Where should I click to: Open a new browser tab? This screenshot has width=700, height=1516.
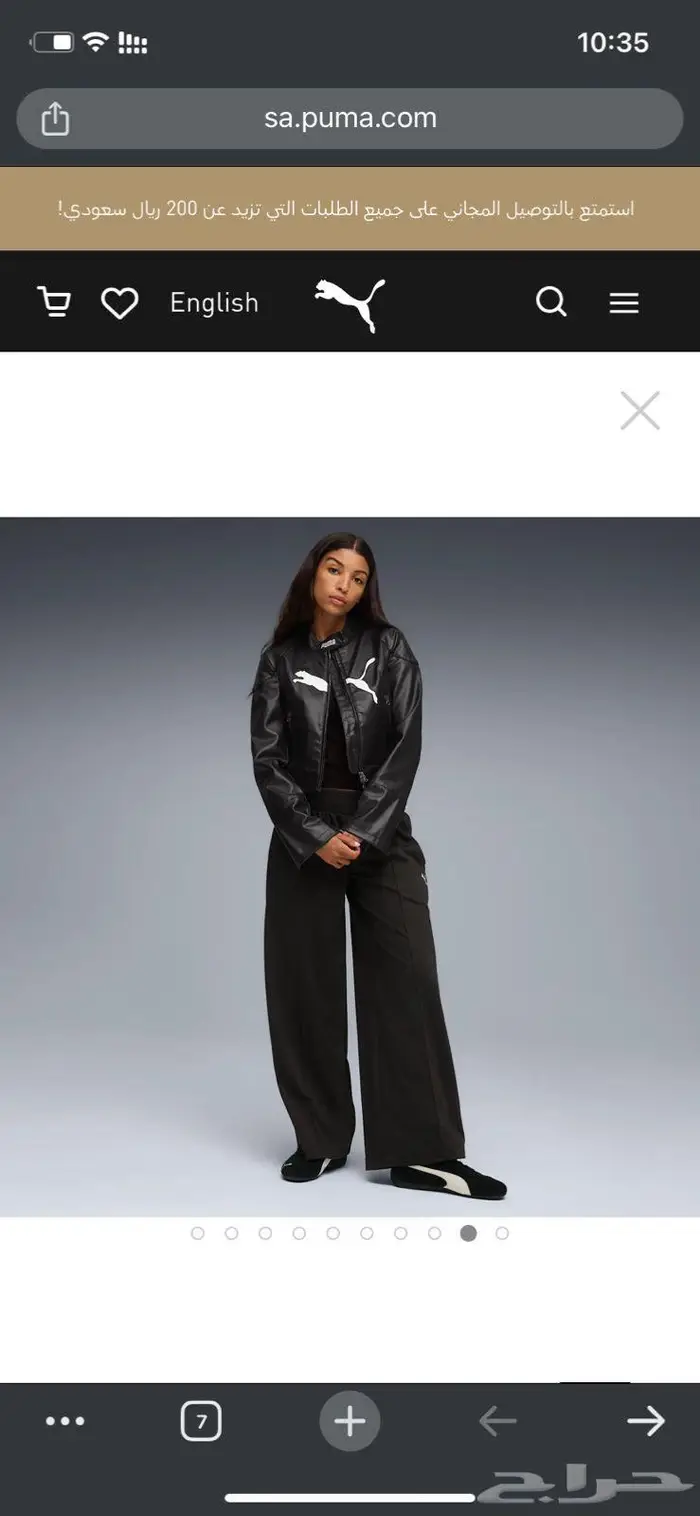(350, 1421)
